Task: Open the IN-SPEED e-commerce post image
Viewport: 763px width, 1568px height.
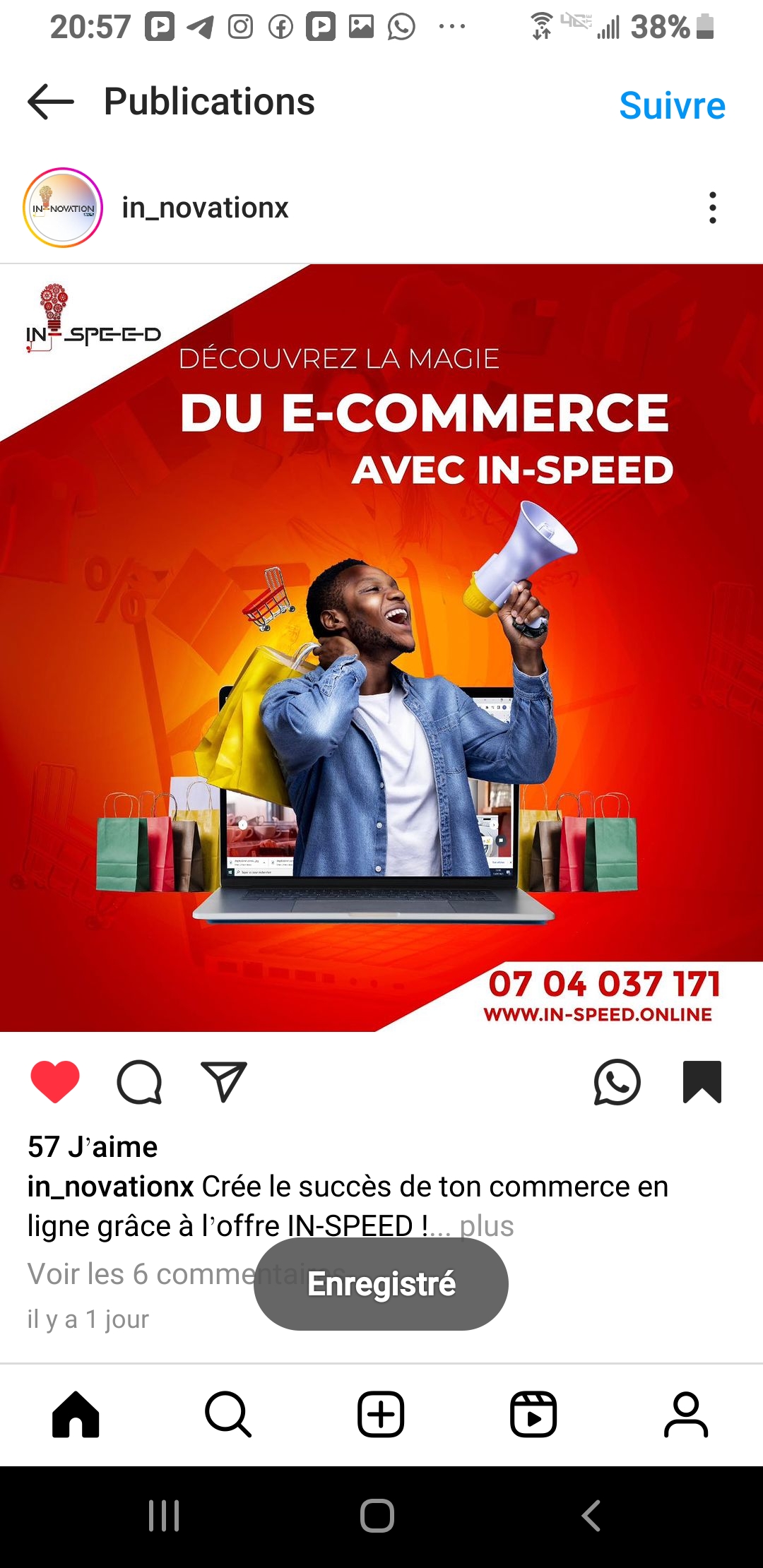Action: pyautogui.click(x=381, y=648)
